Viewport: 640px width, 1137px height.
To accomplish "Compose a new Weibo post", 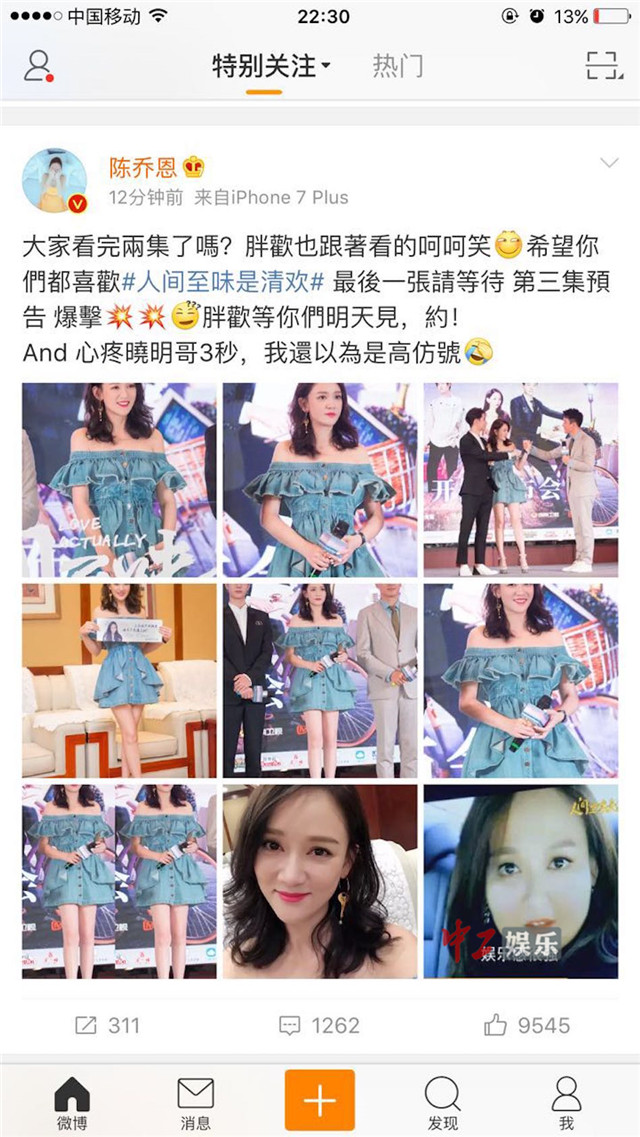I will [x=320, y=1099].
